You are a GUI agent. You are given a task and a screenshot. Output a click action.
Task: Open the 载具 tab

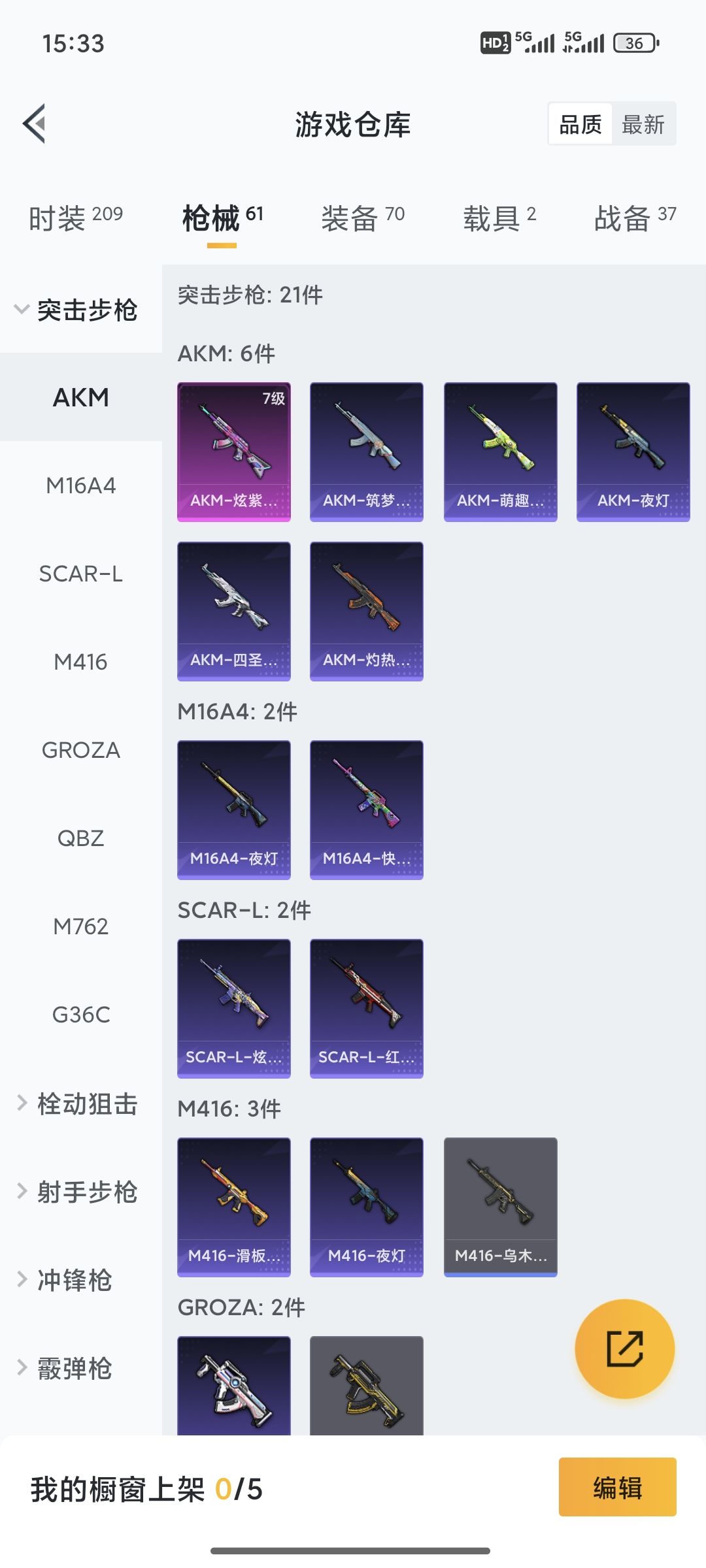(499, 218)
